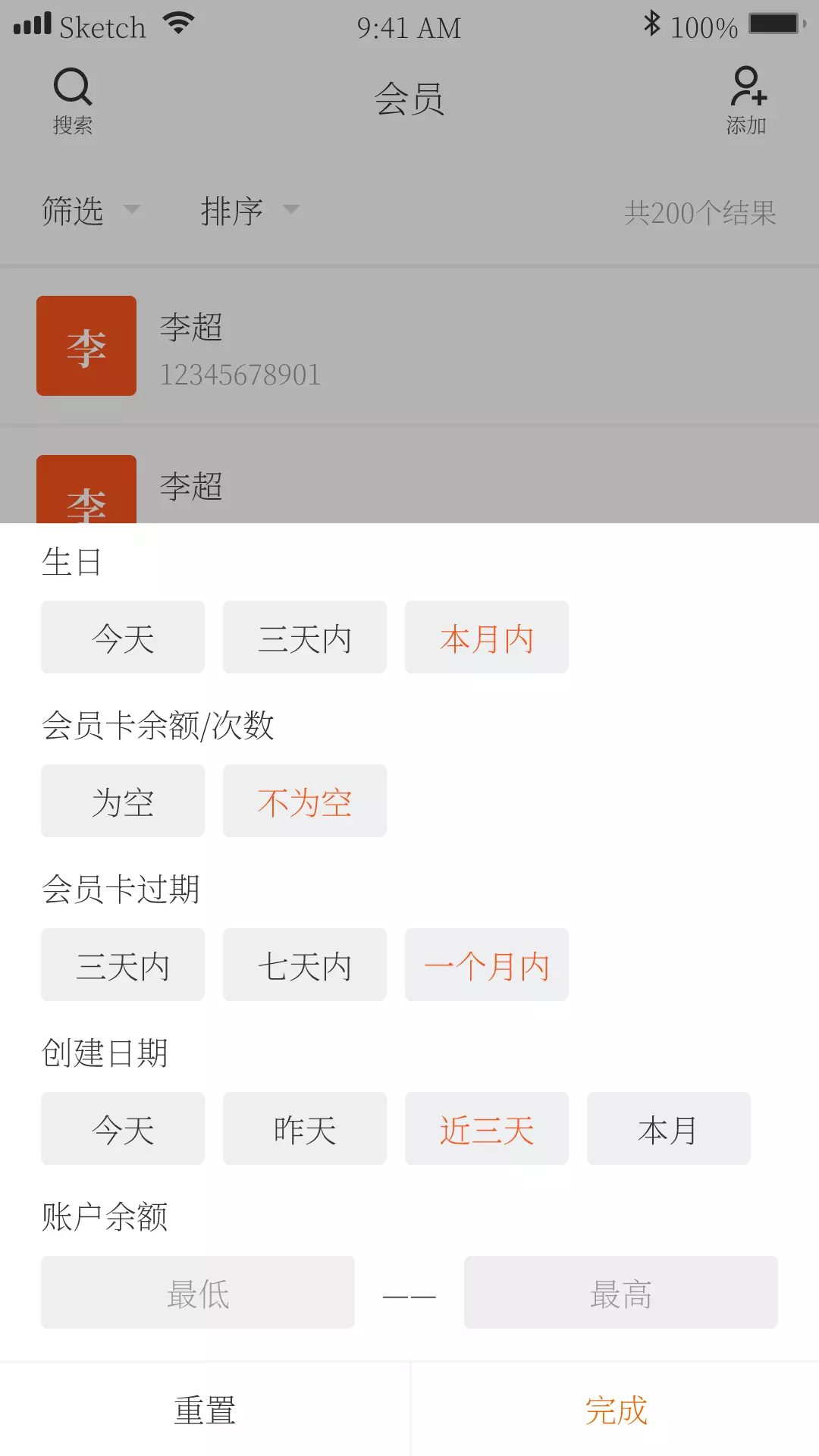The width and height of the screenshot is (819, 1456).
Task: Choose 三天内 in the 生日 section
Action: (x=305, y=637)
